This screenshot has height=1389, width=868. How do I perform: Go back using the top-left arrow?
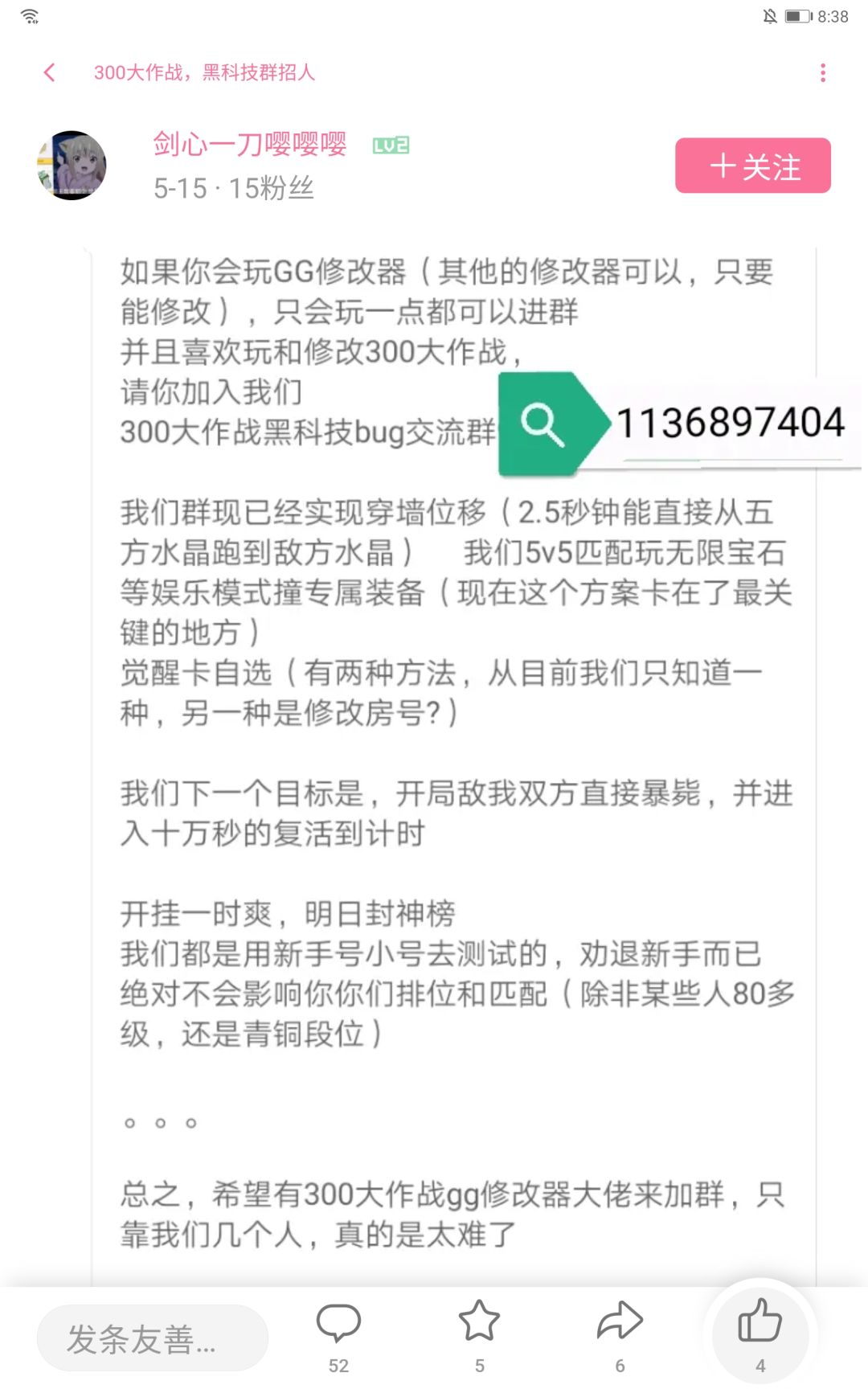click(x=49, y=72)
